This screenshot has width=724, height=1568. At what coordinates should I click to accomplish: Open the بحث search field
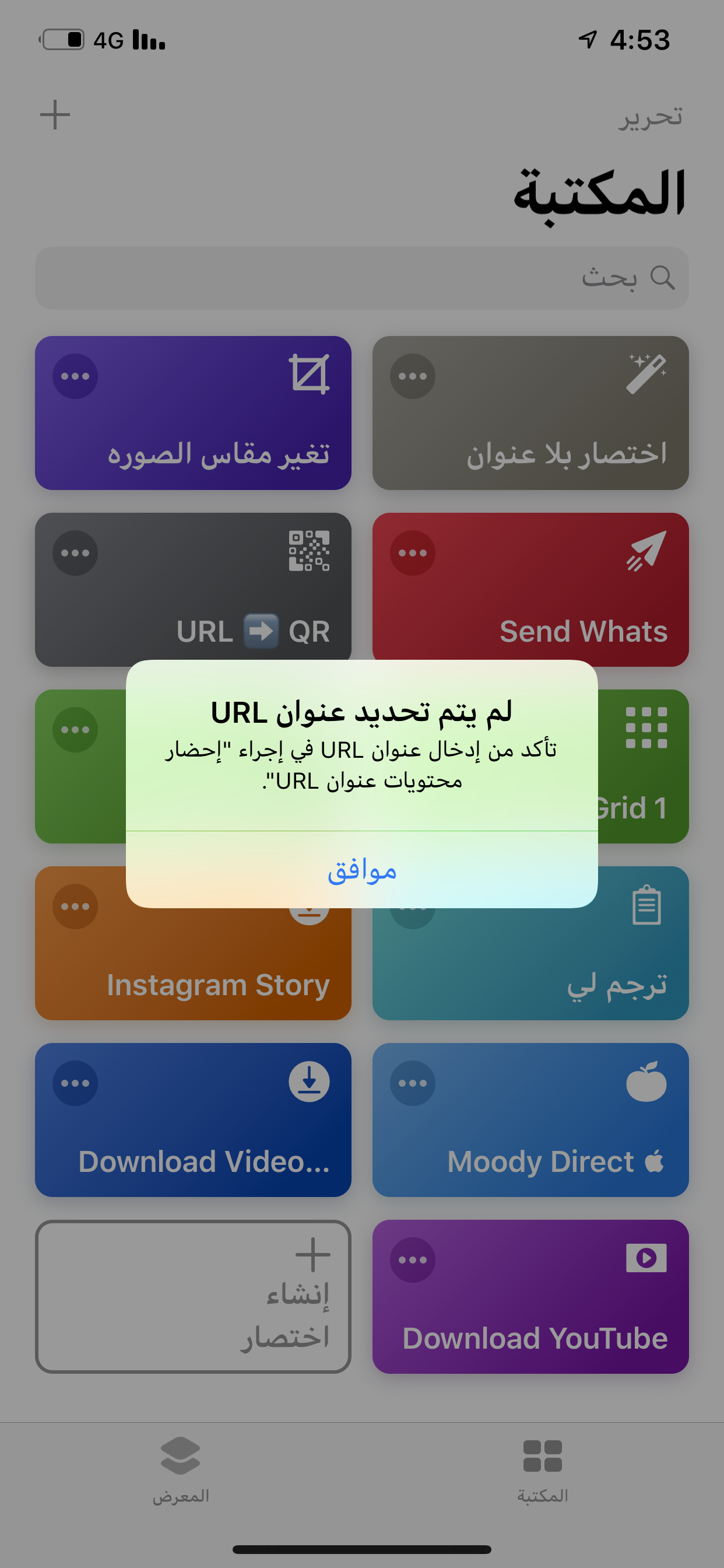coord(361,278)
